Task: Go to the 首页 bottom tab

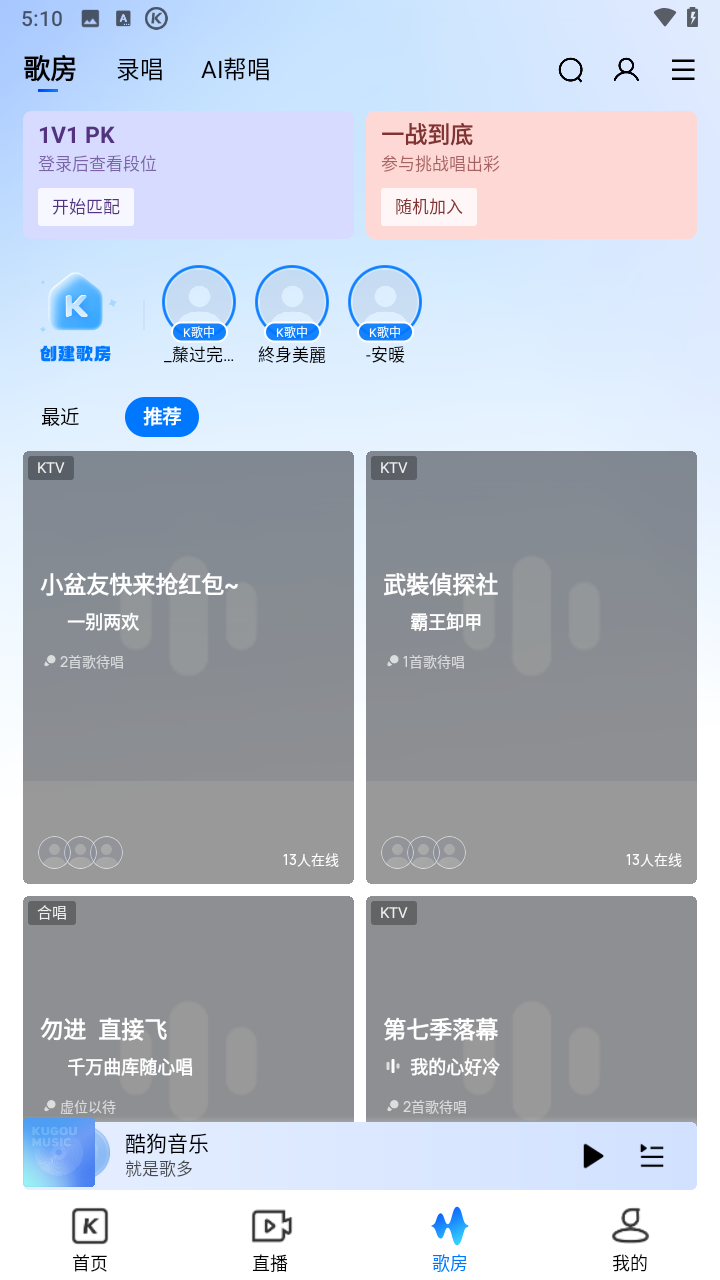Action: [90, 1240]
